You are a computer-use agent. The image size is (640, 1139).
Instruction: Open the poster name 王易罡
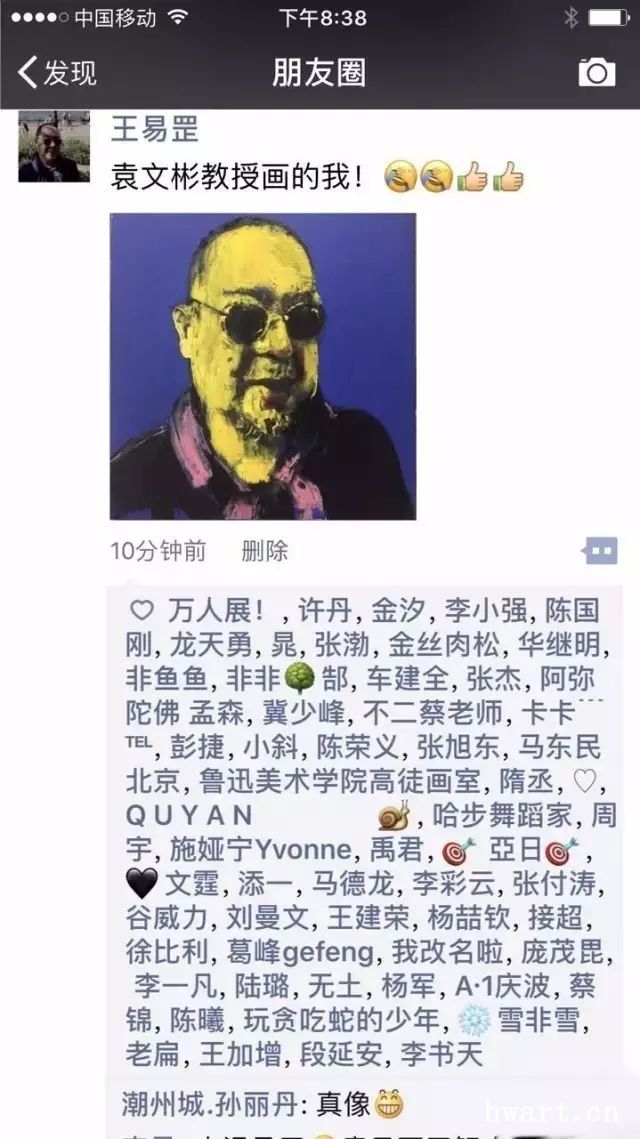tap(154, 131)
